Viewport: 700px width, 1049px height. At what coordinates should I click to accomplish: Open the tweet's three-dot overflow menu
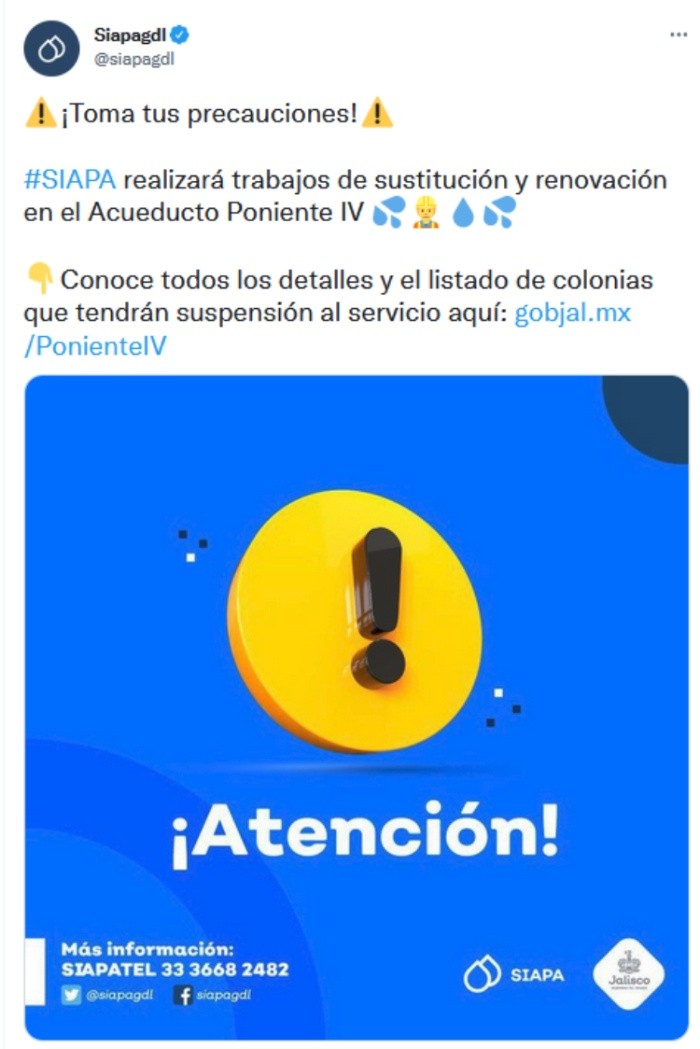coord(678,35)
